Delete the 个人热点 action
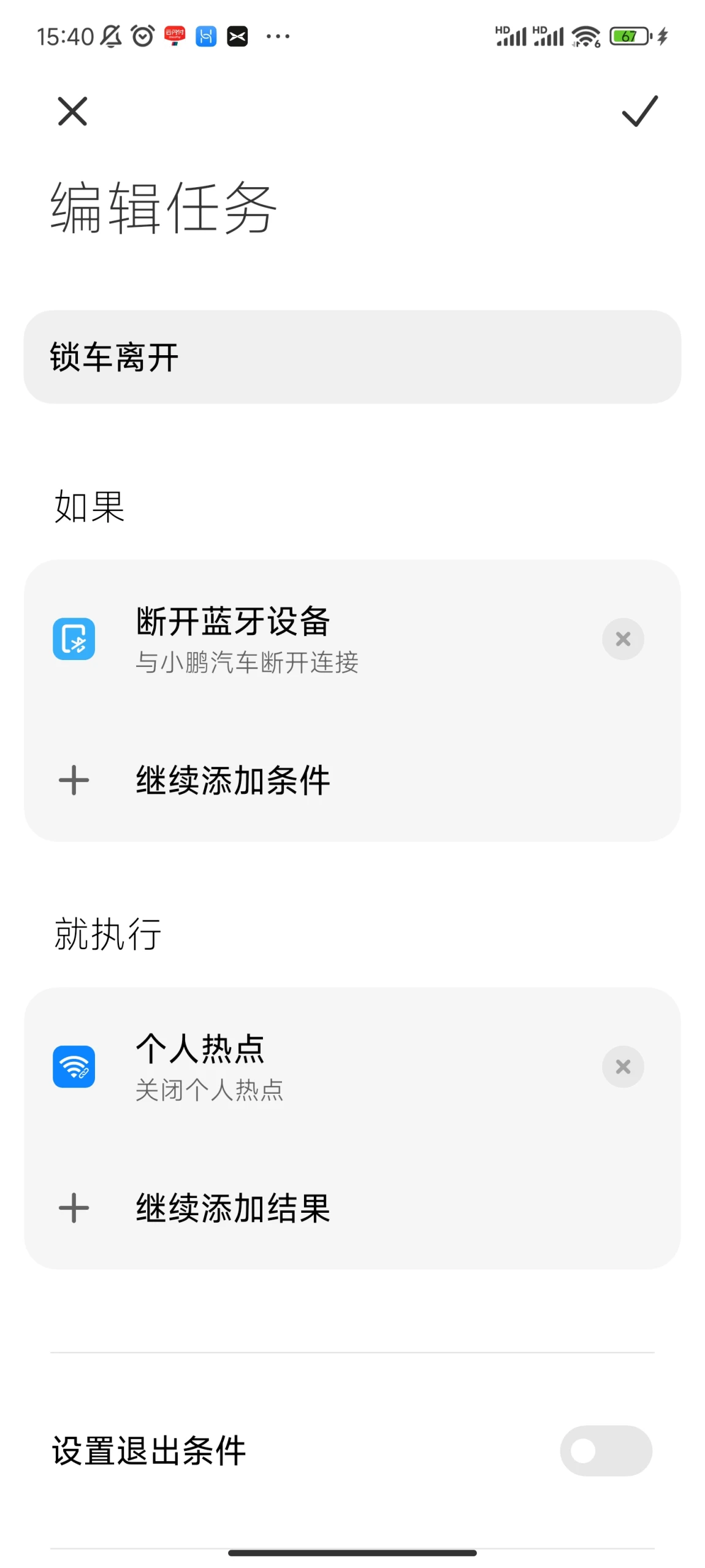705x1568 pixels. (x=623, y=1066)
